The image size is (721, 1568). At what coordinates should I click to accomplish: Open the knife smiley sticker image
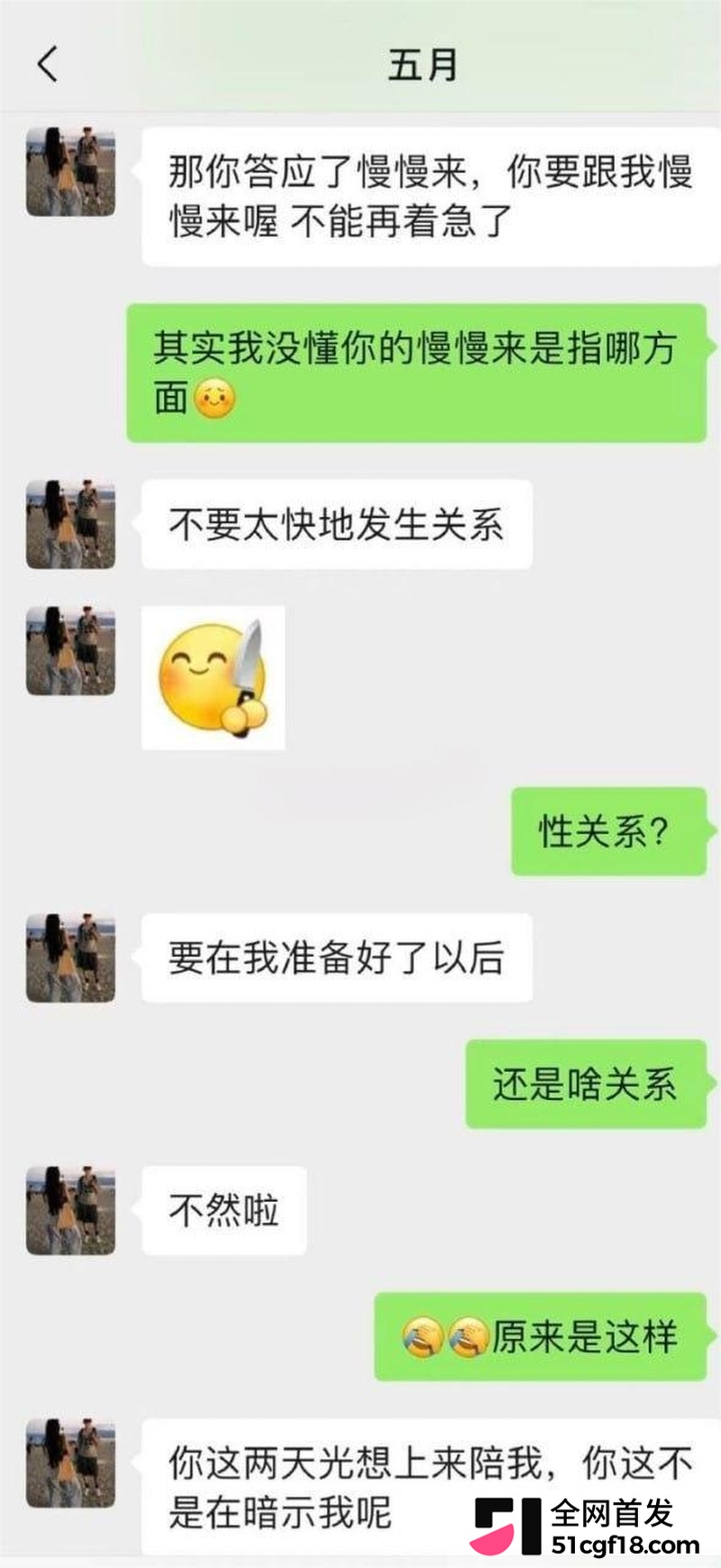coord(214,677)
